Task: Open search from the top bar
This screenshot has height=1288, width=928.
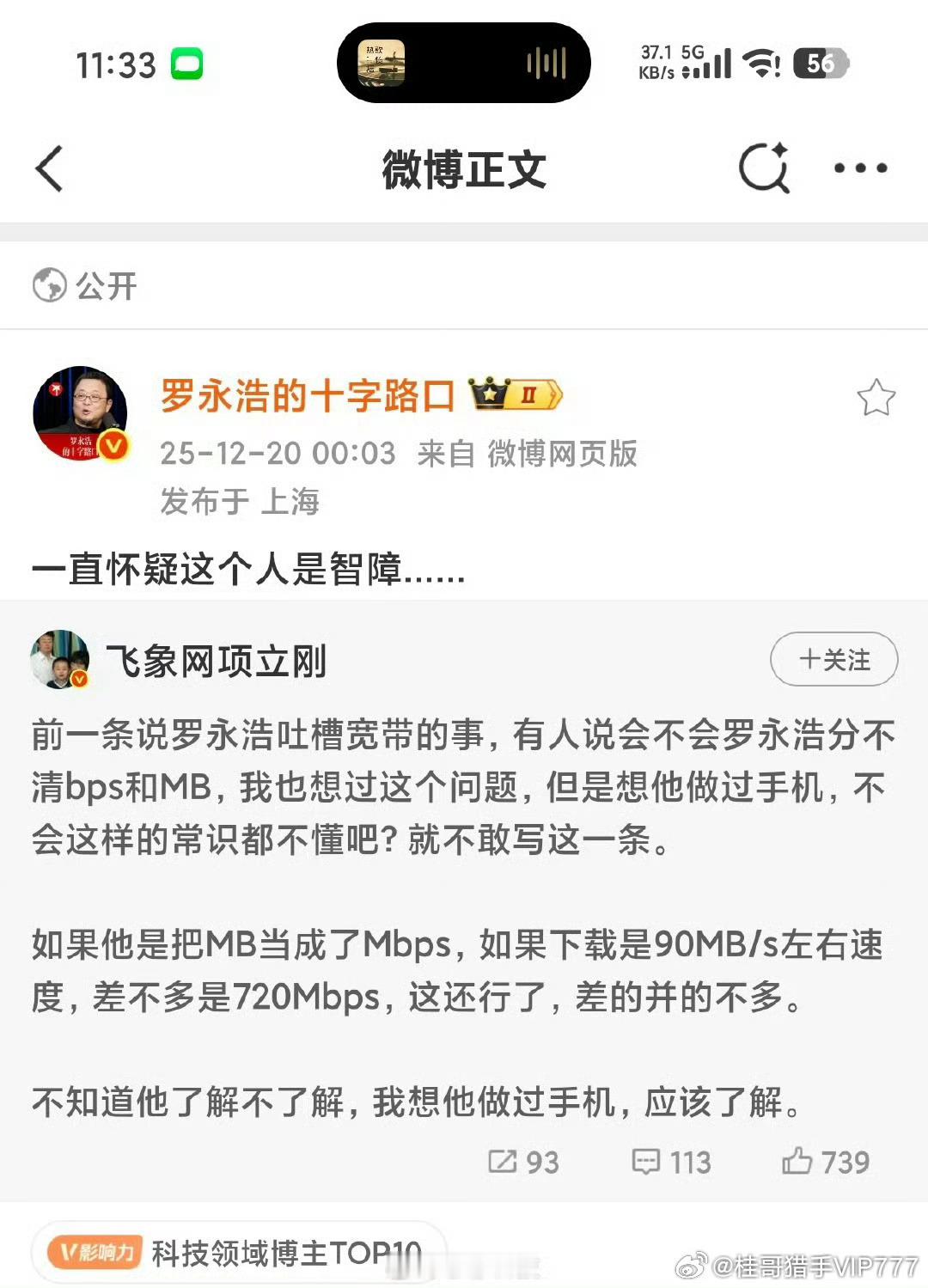Action: [764, 168]
